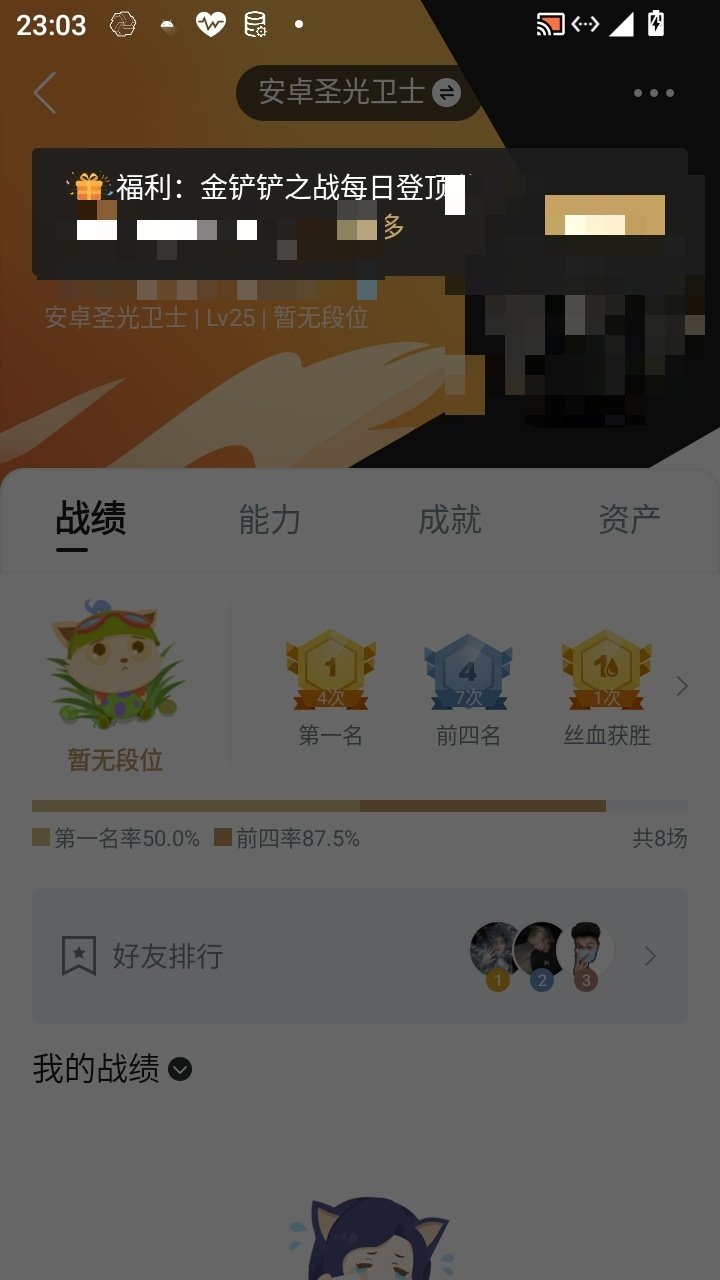Tap the account switch icon beside 安卓圣光卫士
This screenshot has height=1280, width=720.
pos(448,92)
